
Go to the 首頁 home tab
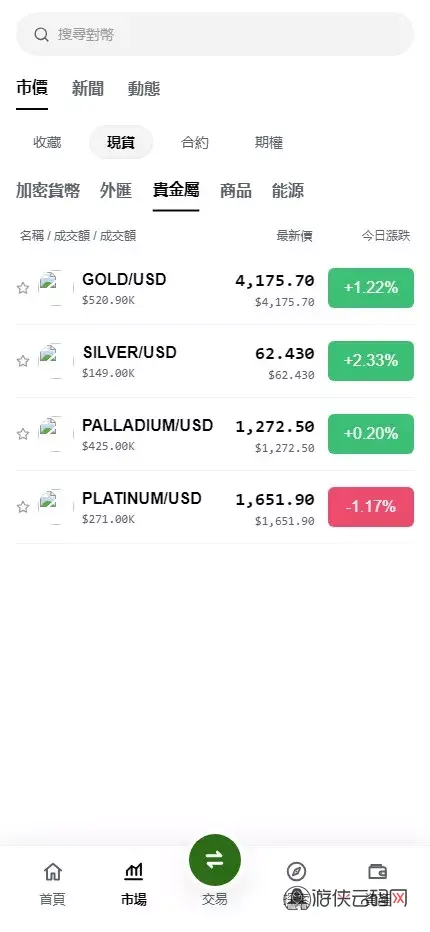click(x=52, y=884)
